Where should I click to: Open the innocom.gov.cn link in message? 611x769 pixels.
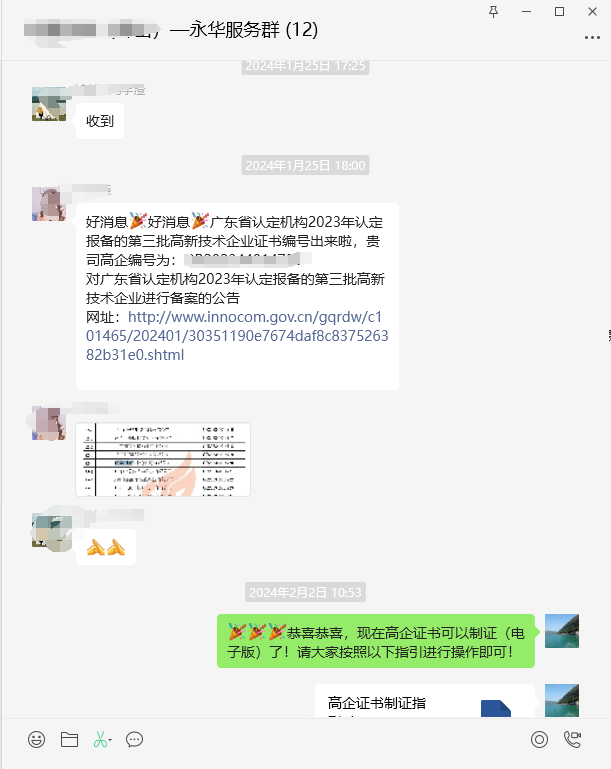(x=237, y=336)
